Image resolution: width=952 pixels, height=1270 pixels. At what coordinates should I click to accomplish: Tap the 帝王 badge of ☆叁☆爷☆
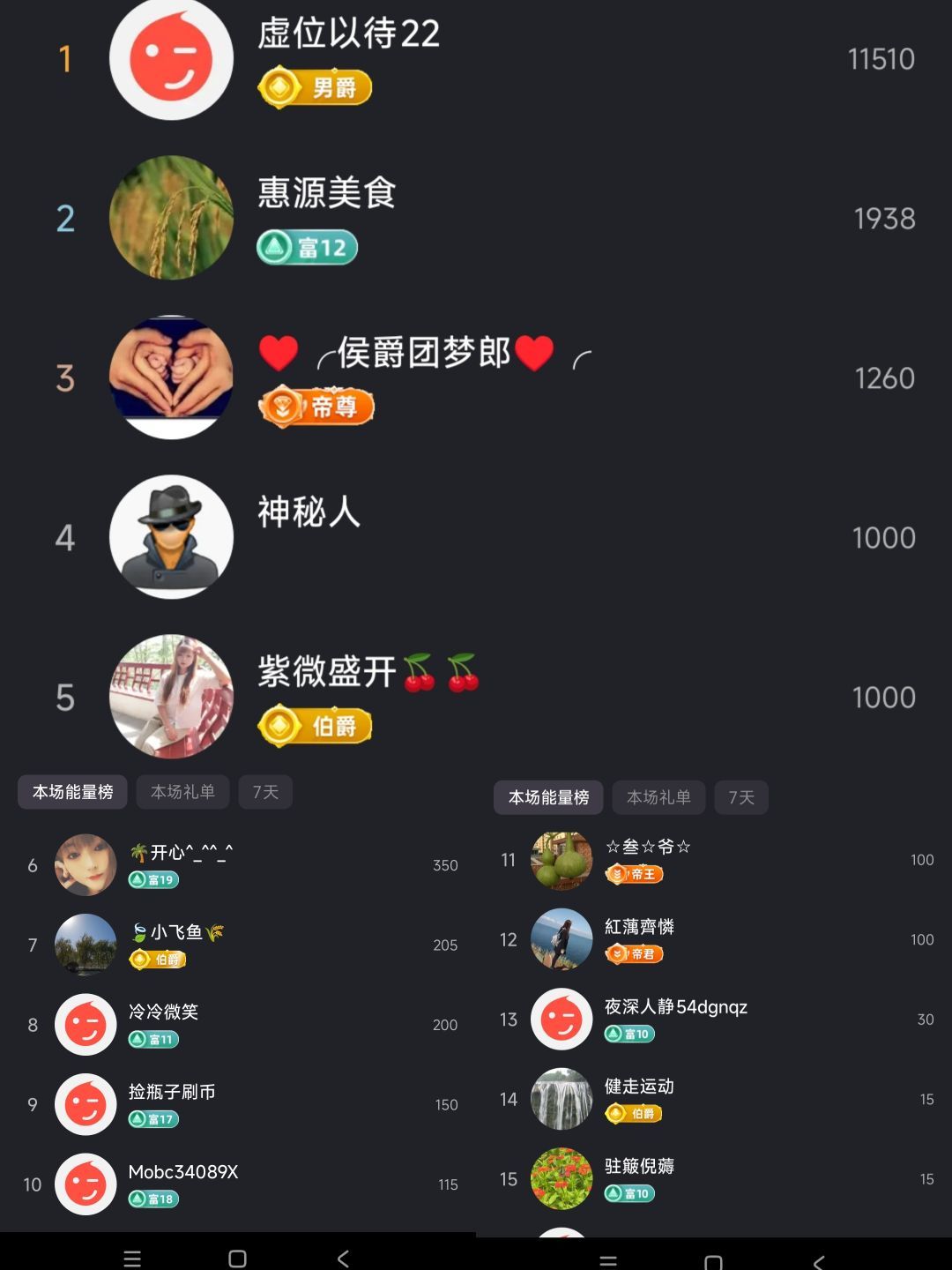pyautogui.click(x=636, y=874)
